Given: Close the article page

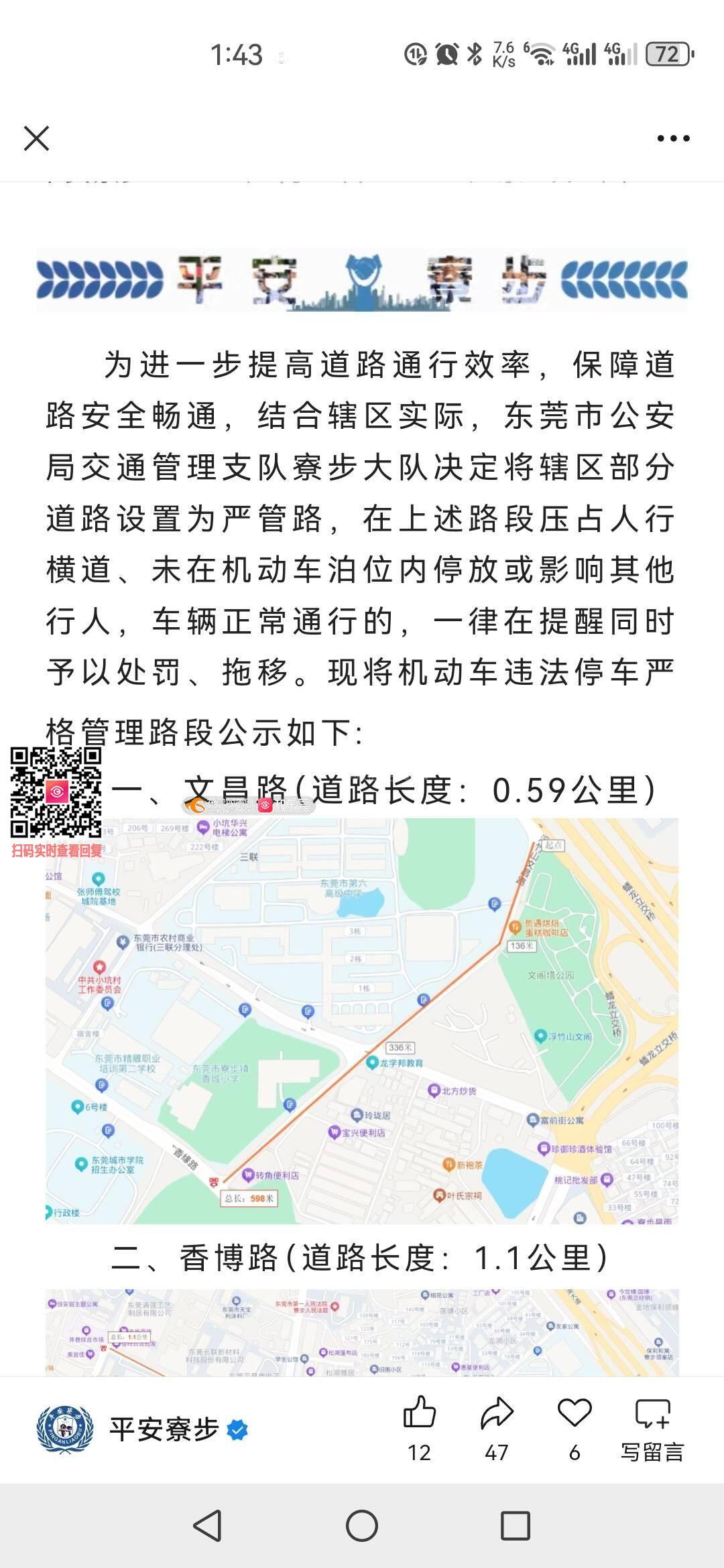Looking at the screenshot, I should (x=36, y=139).
